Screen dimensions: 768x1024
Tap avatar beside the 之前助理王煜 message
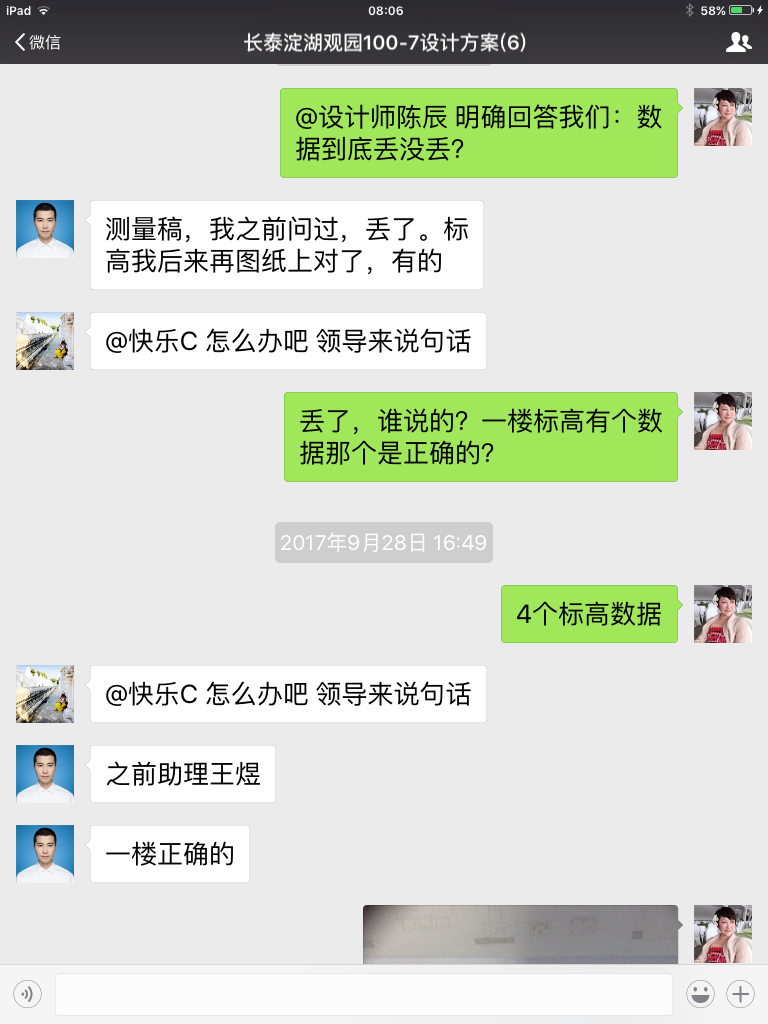[x=45, y=774]
